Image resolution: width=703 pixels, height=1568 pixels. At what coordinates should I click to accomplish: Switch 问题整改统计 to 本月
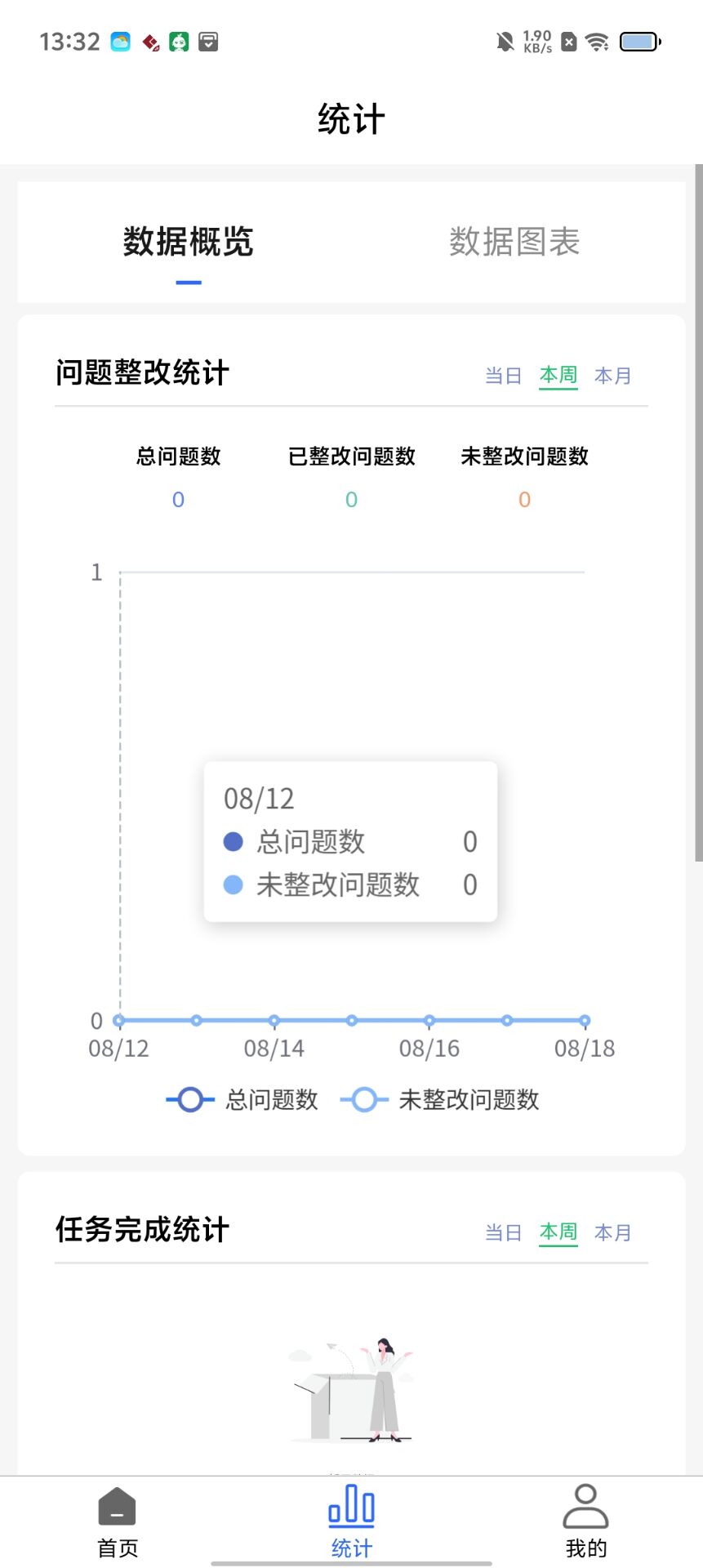pyautogui.click(x=613, y=376)
